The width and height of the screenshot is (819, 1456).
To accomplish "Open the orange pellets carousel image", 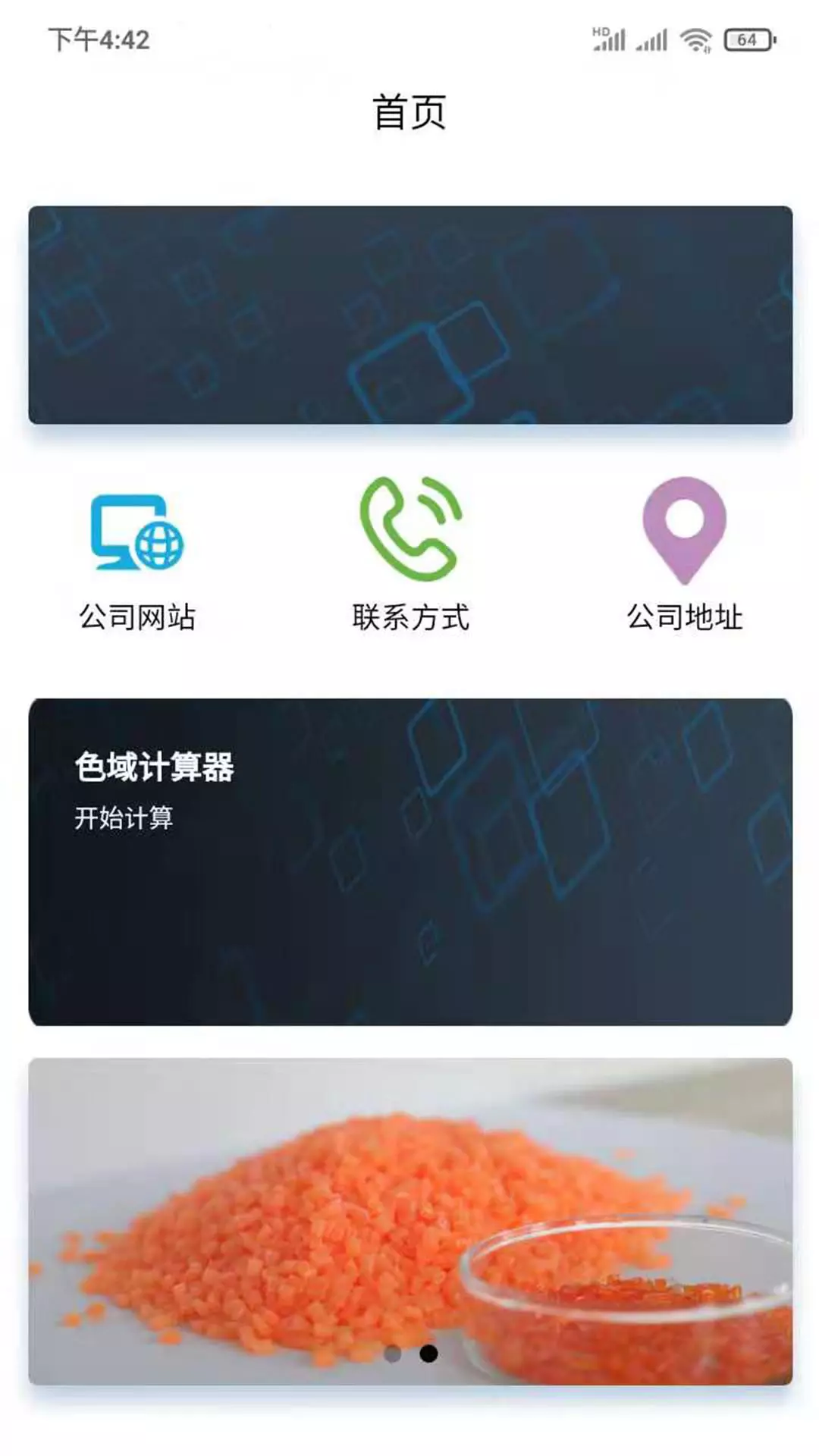I will point(410,1221).
